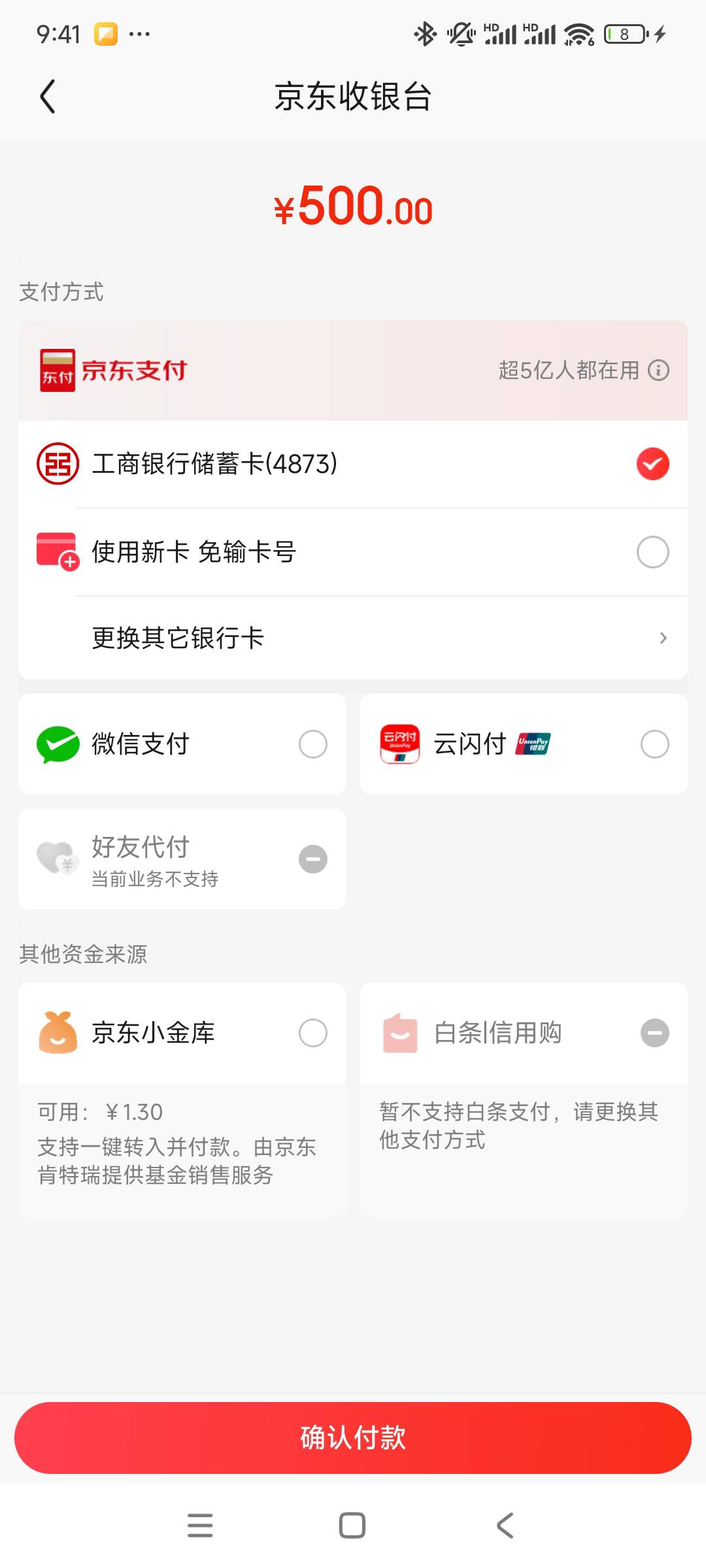706x1568 pixels.
Task: Open the info icon beside 超5亿人都在用
Action: coord(658,370)
